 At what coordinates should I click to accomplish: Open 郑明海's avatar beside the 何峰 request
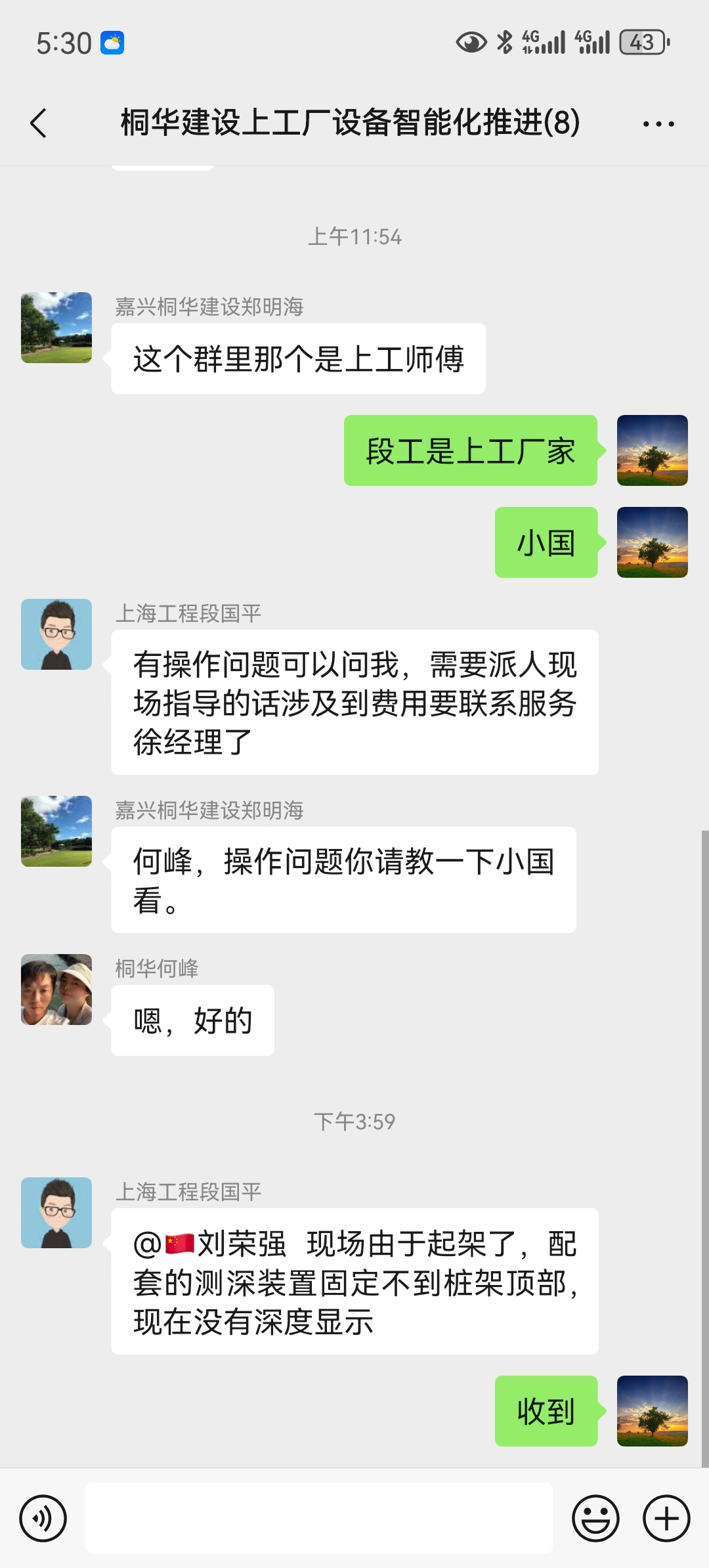coord(56,831)
